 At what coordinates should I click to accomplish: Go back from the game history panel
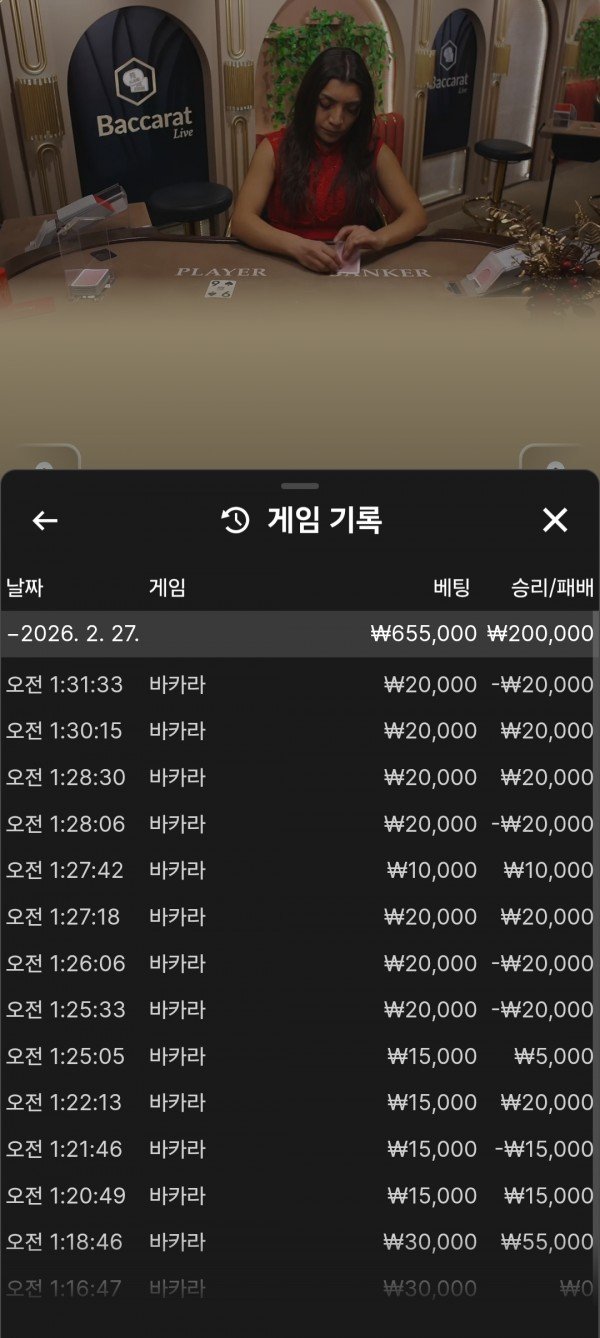tap(45, 520)
